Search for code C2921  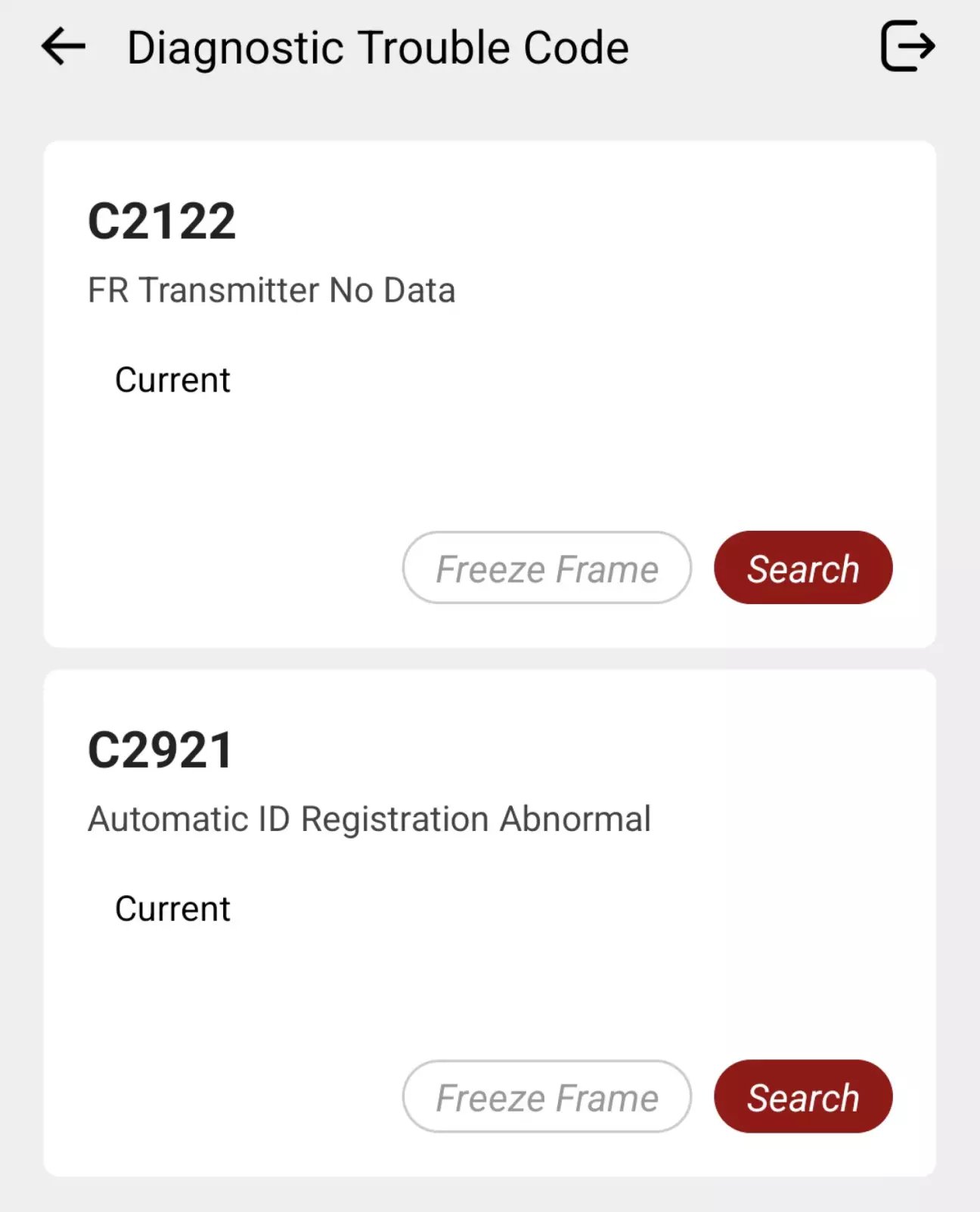tap(802, 1096)
